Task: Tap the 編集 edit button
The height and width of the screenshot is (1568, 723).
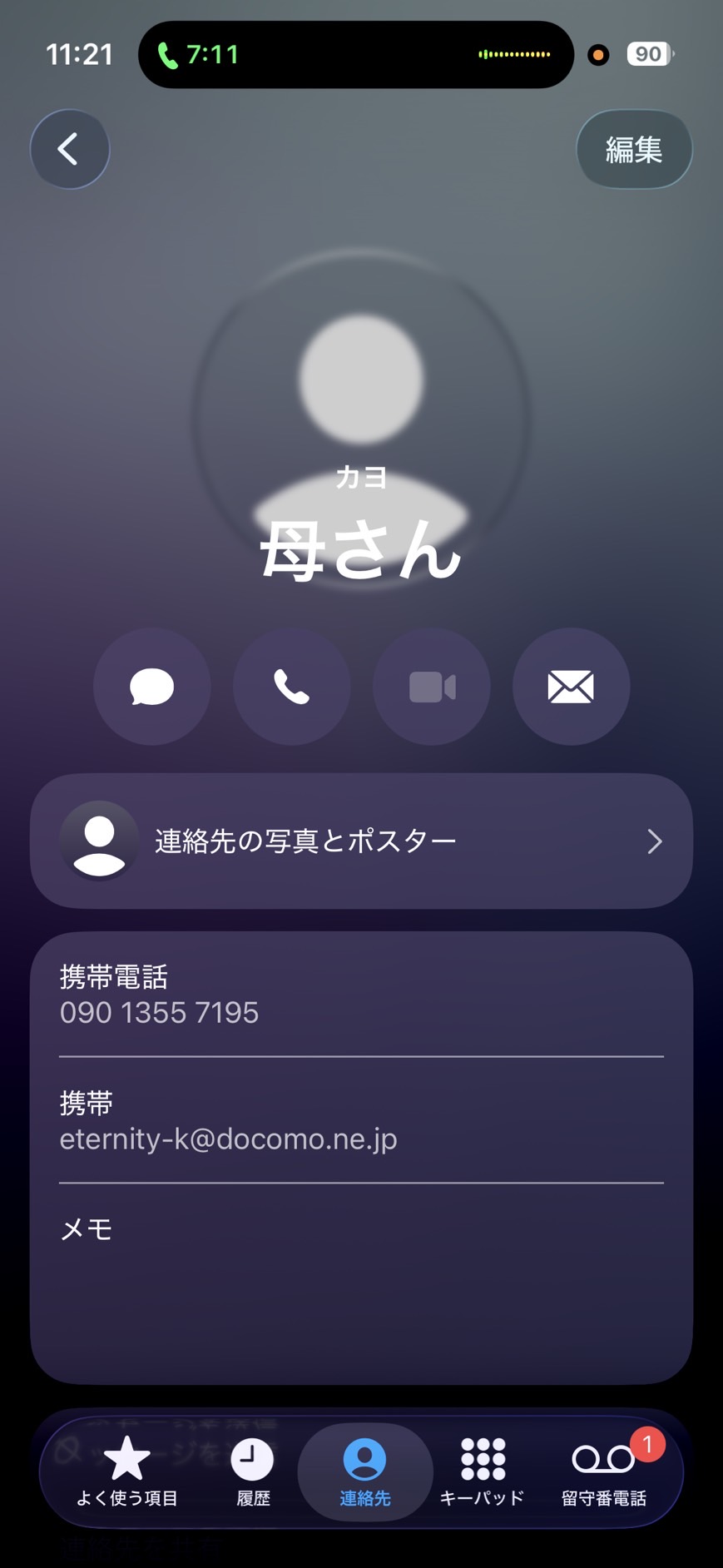Action: click(634, 150)
